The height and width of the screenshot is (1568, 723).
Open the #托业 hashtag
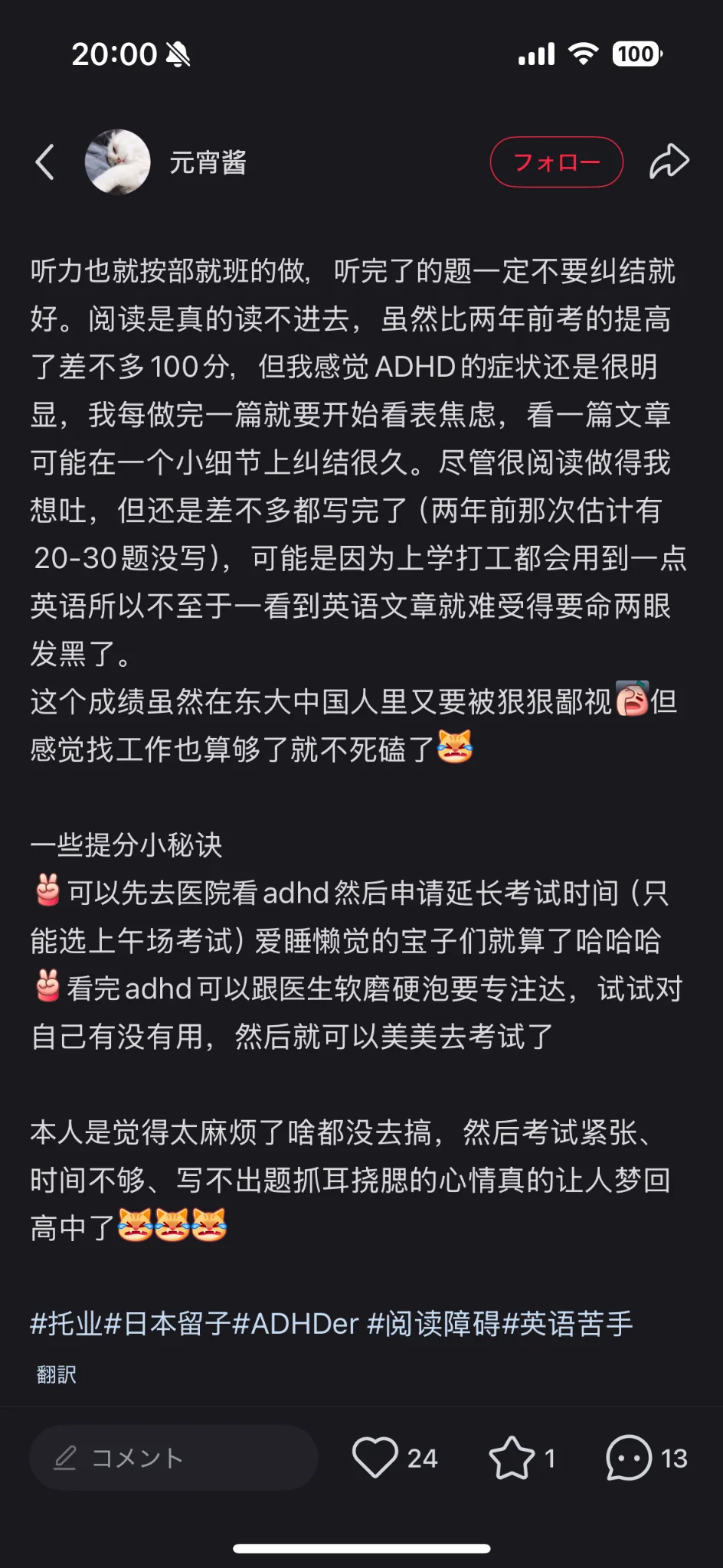tap(67, 1323)
